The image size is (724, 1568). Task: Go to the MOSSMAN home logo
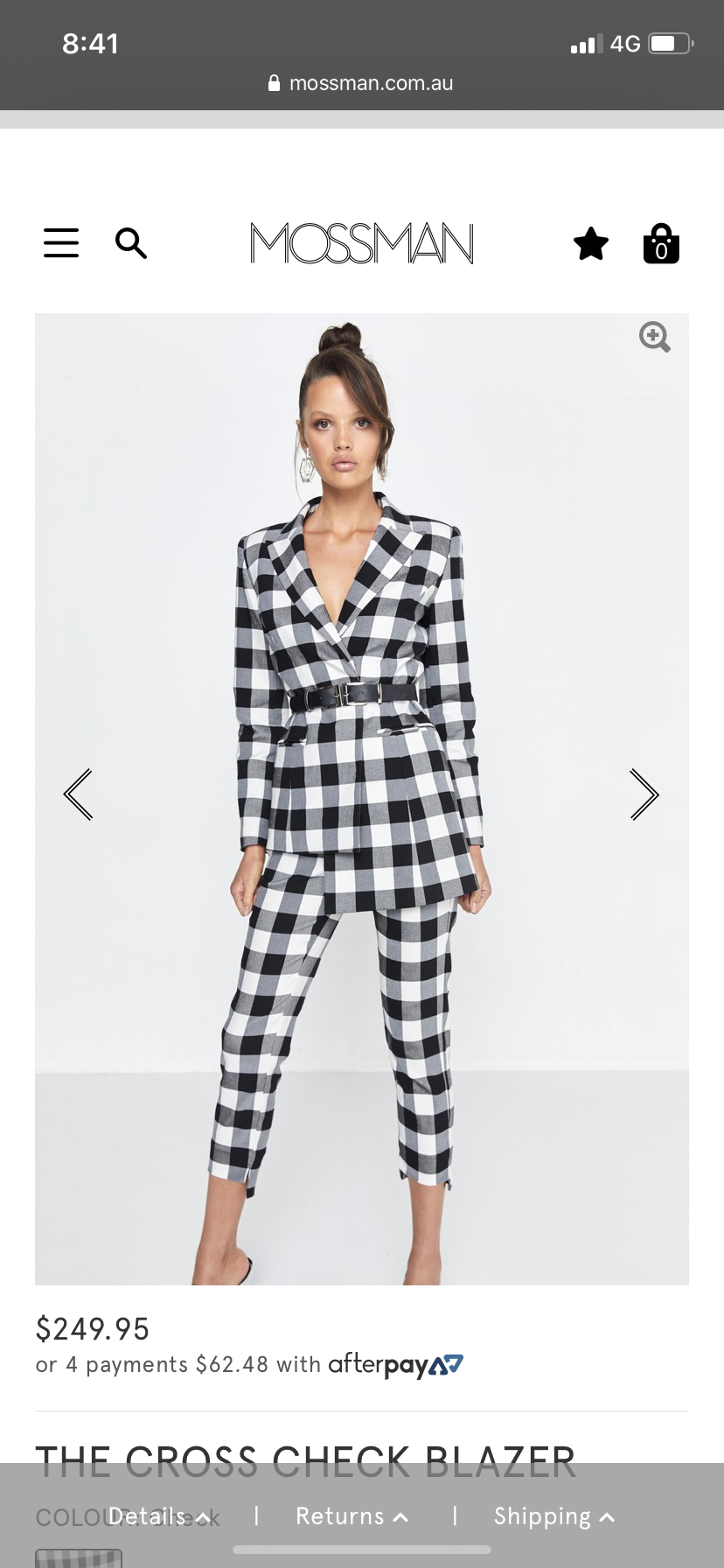361,243
